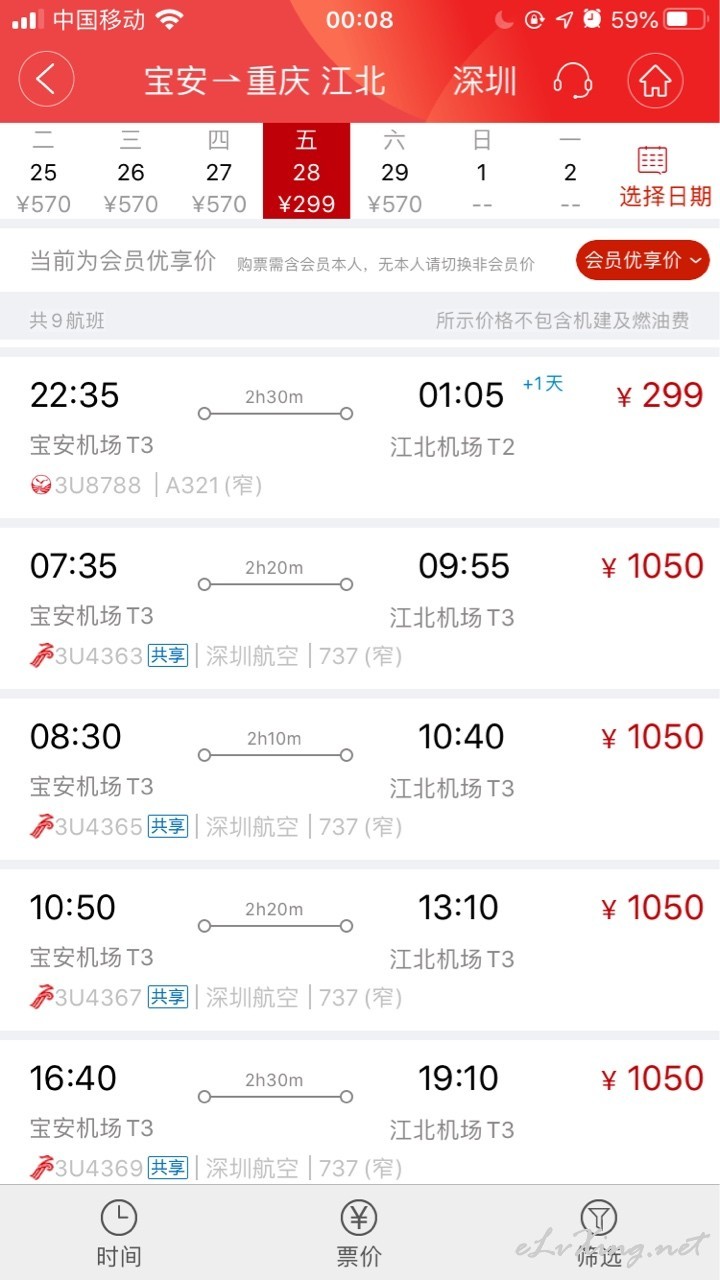
Task: Go back using the top-left arrow
Action: tap(46, 80)
